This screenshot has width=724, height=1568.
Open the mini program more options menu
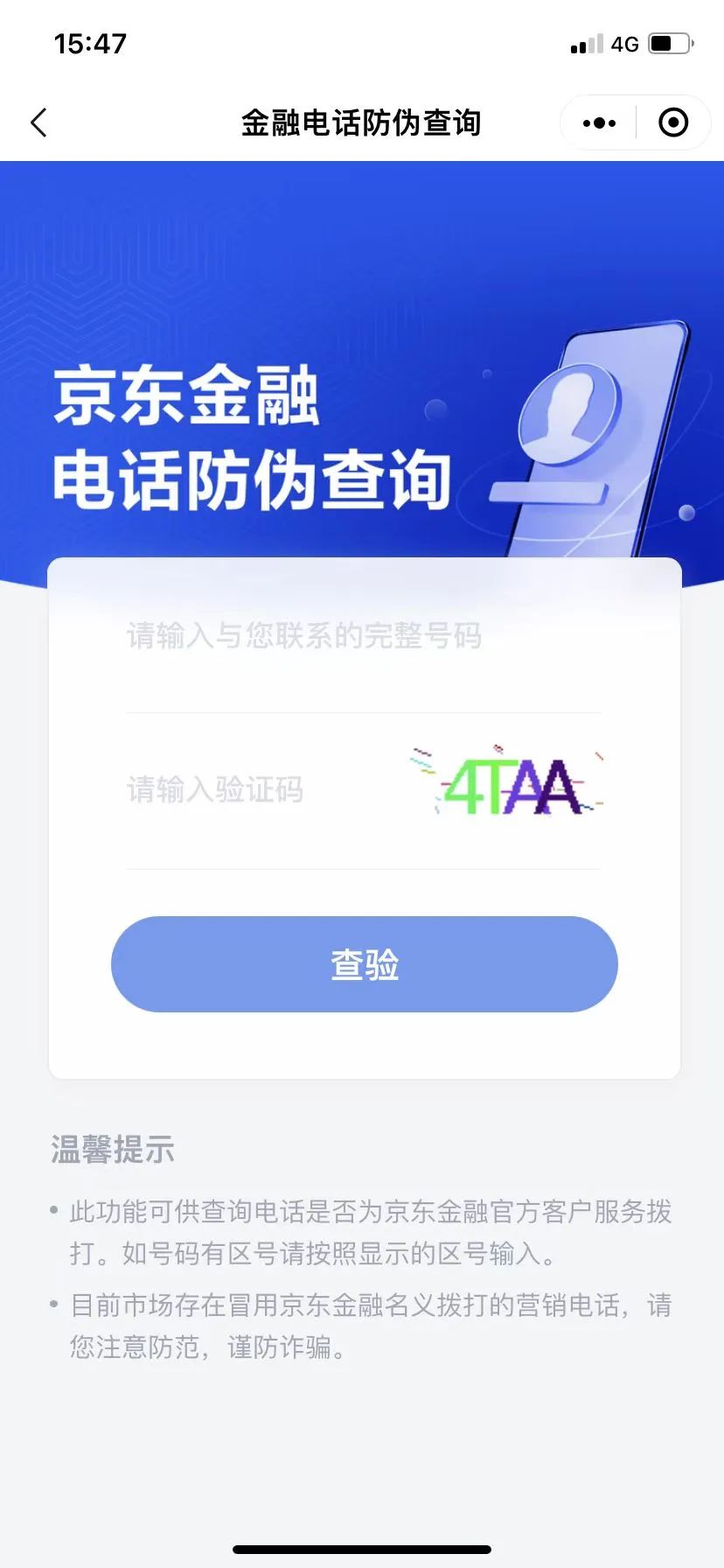(x=599, y=123)
